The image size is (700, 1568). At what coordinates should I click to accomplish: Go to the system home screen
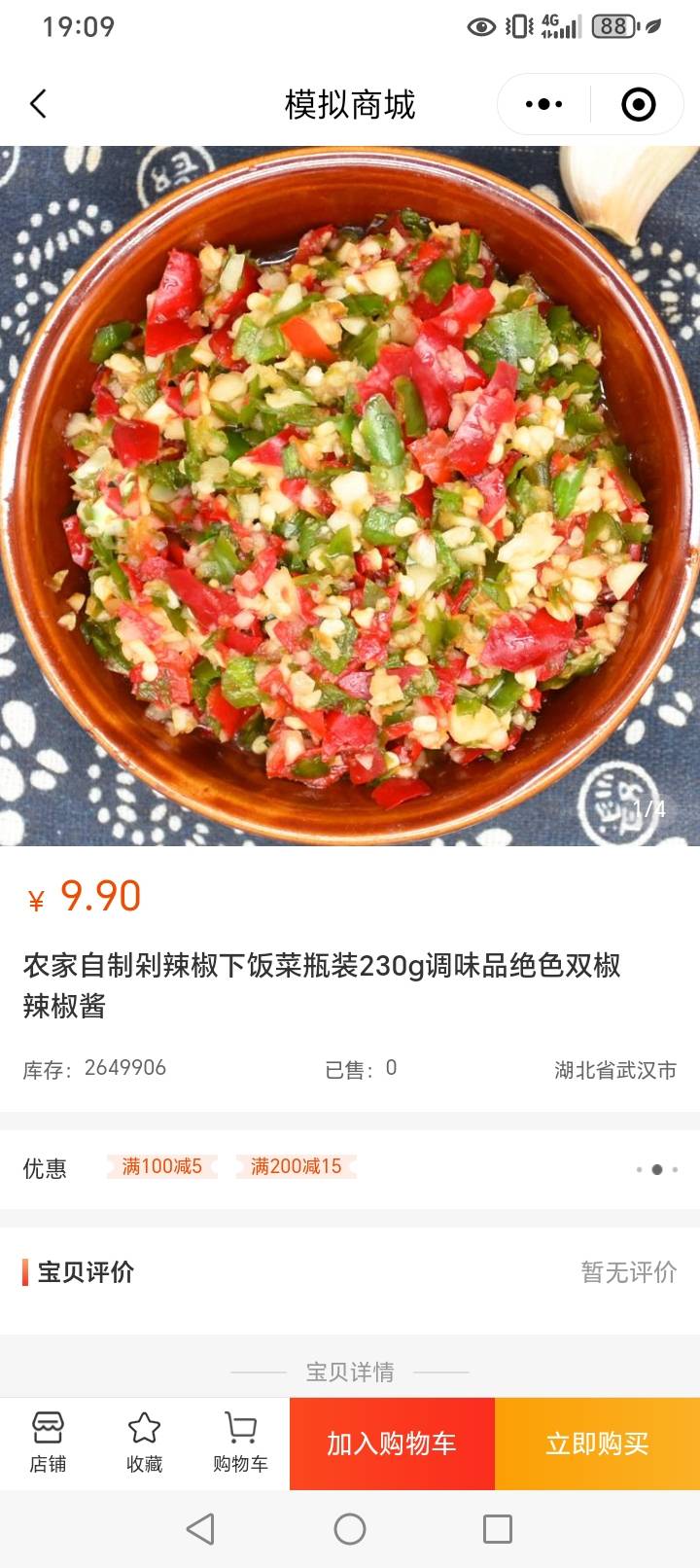[350, 1529]
